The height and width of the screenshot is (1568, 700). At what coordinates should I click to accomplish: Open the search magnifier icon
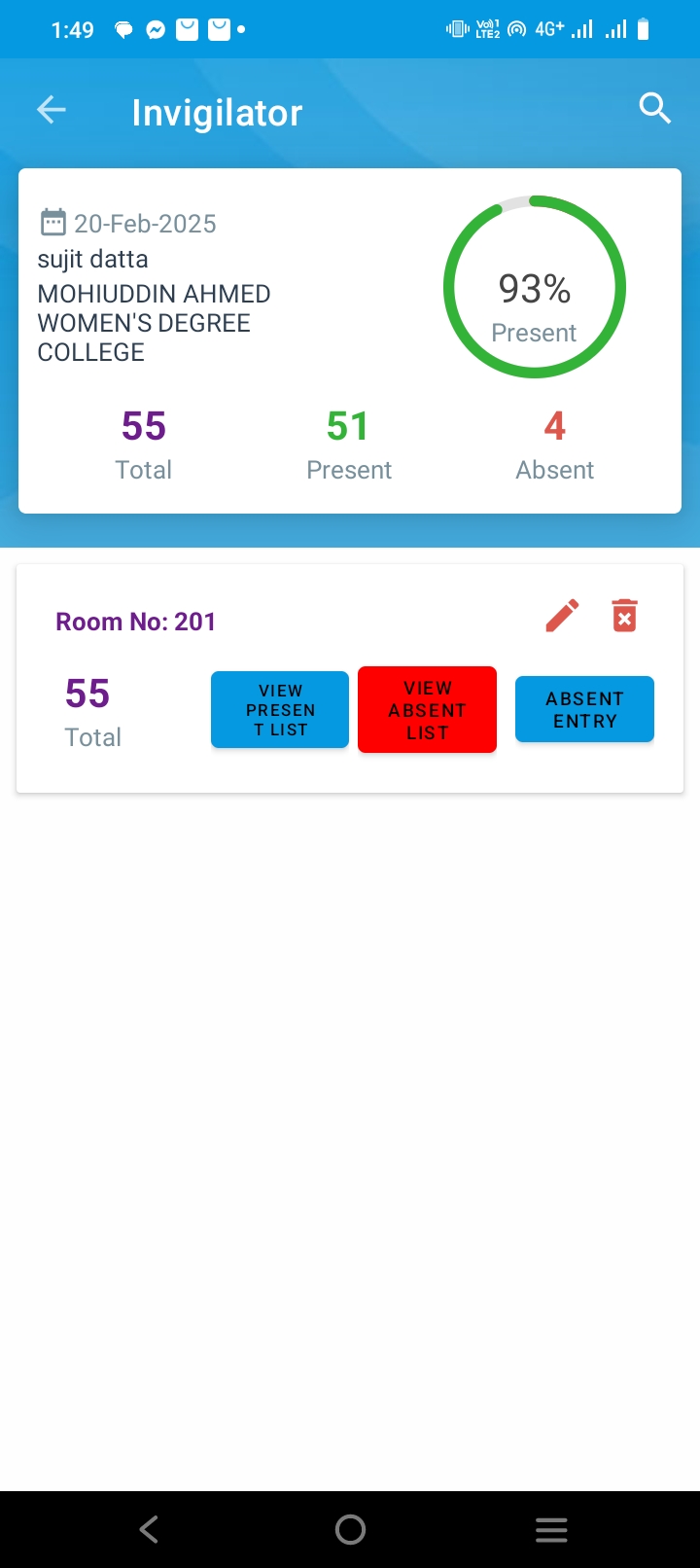(655, 108)
